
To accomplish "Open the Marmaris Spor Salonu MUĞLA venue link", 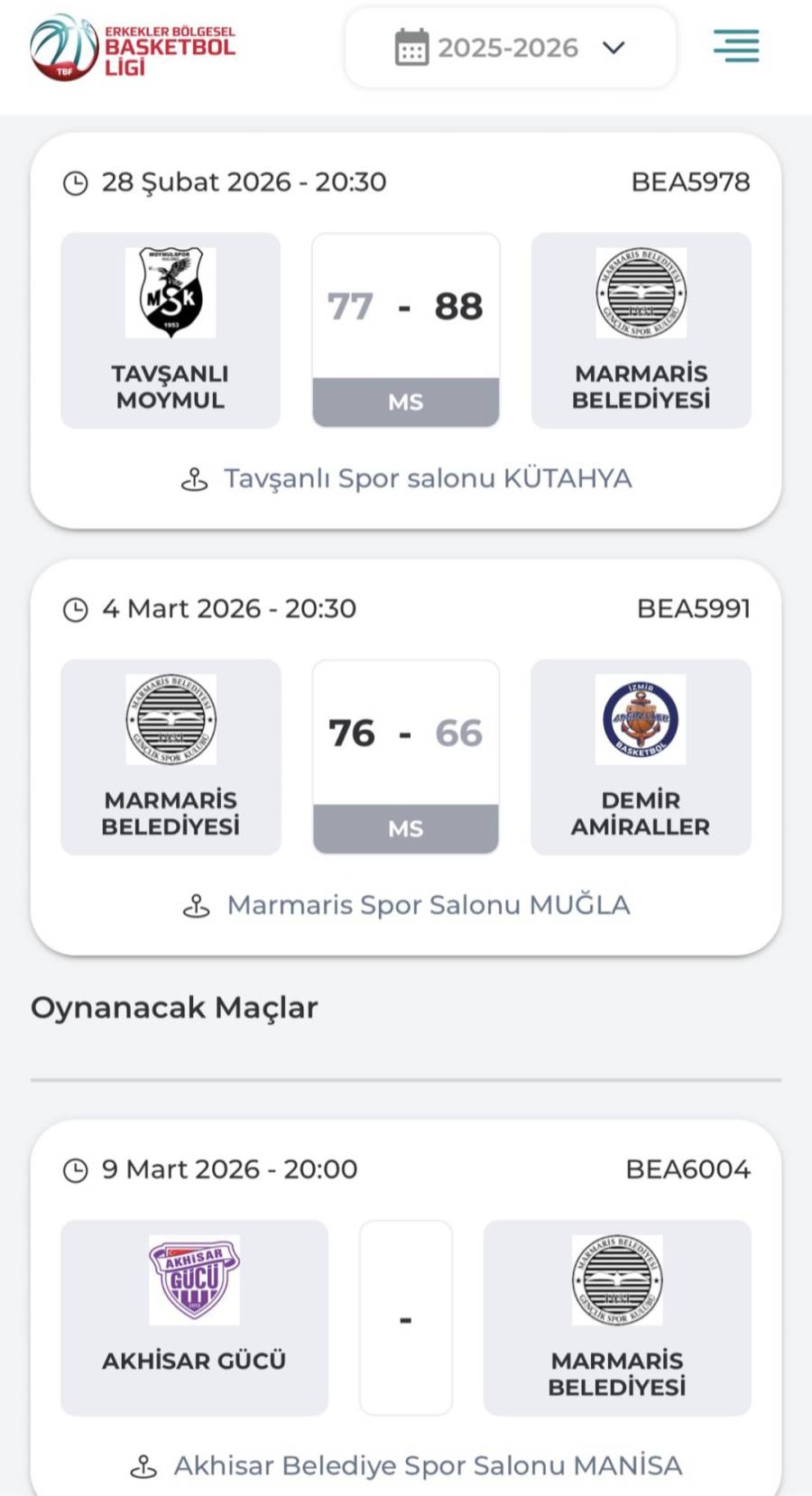I will pyautogui.click(x=428, y=905).
